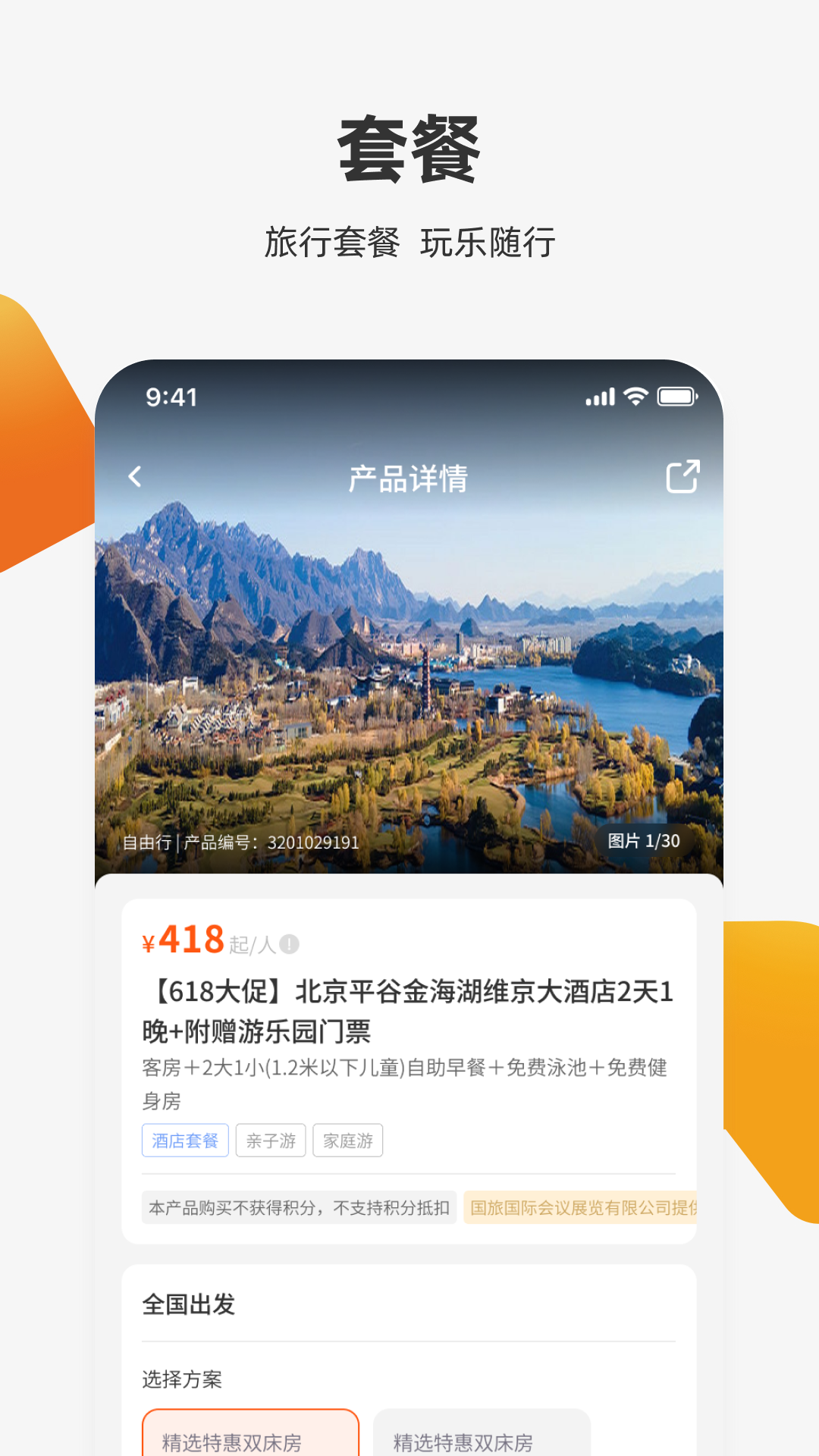Screen dimensions: 819x1456
Task: Switch to the 家庭游 tag
Action: click(x=347, y=1141)
